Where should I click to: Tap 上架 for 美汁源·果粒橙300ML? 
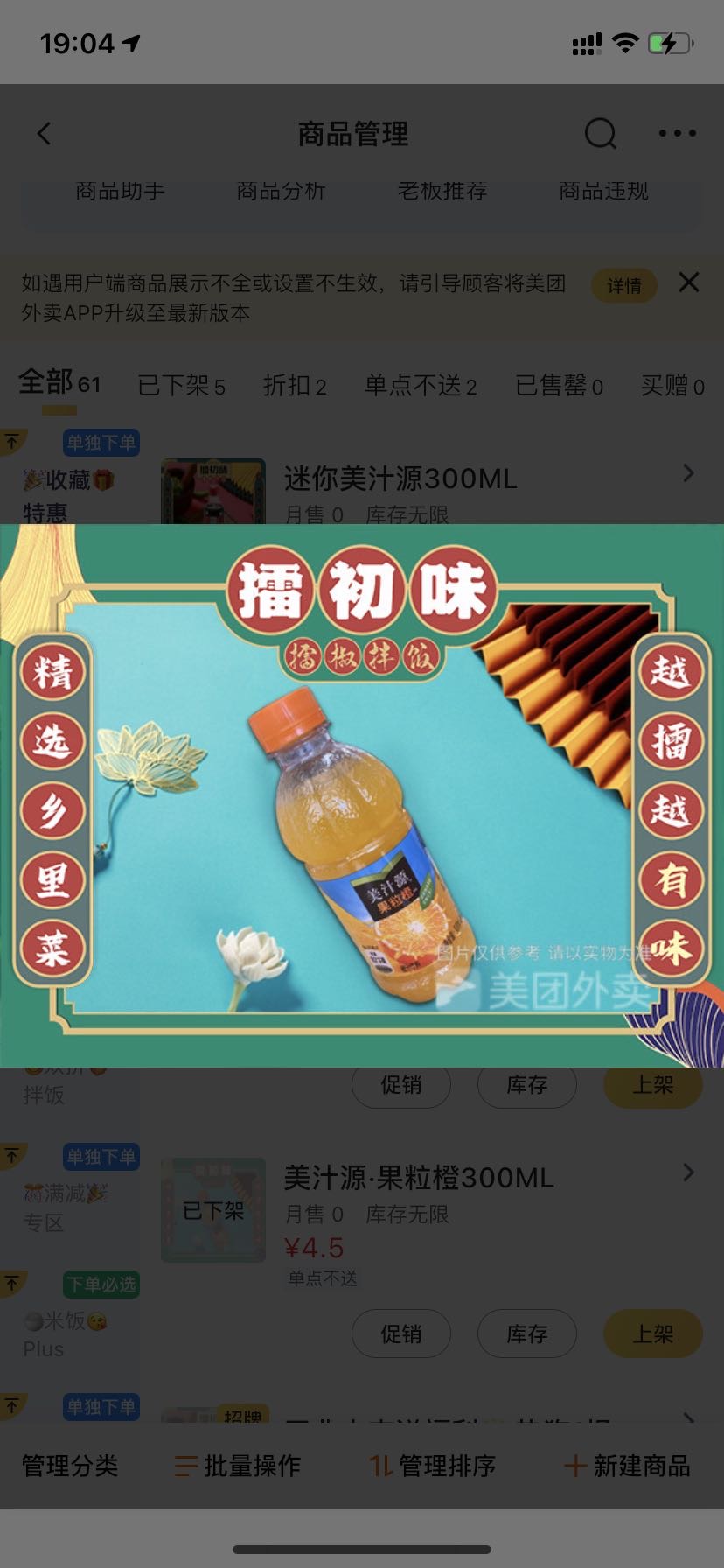tap(652, 1333)
